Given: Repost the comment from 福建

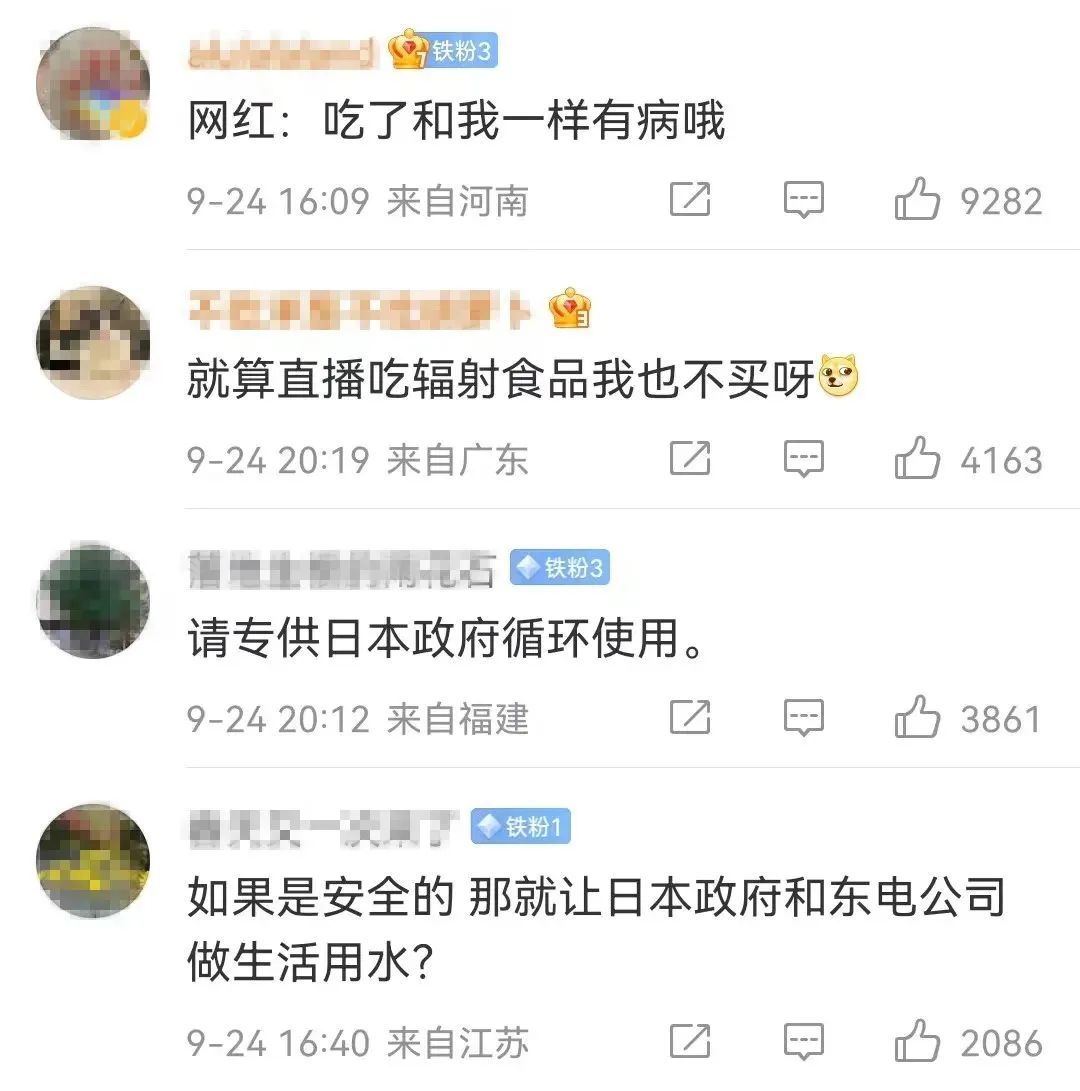Looking at the screenshot, I should pos(689,718).
